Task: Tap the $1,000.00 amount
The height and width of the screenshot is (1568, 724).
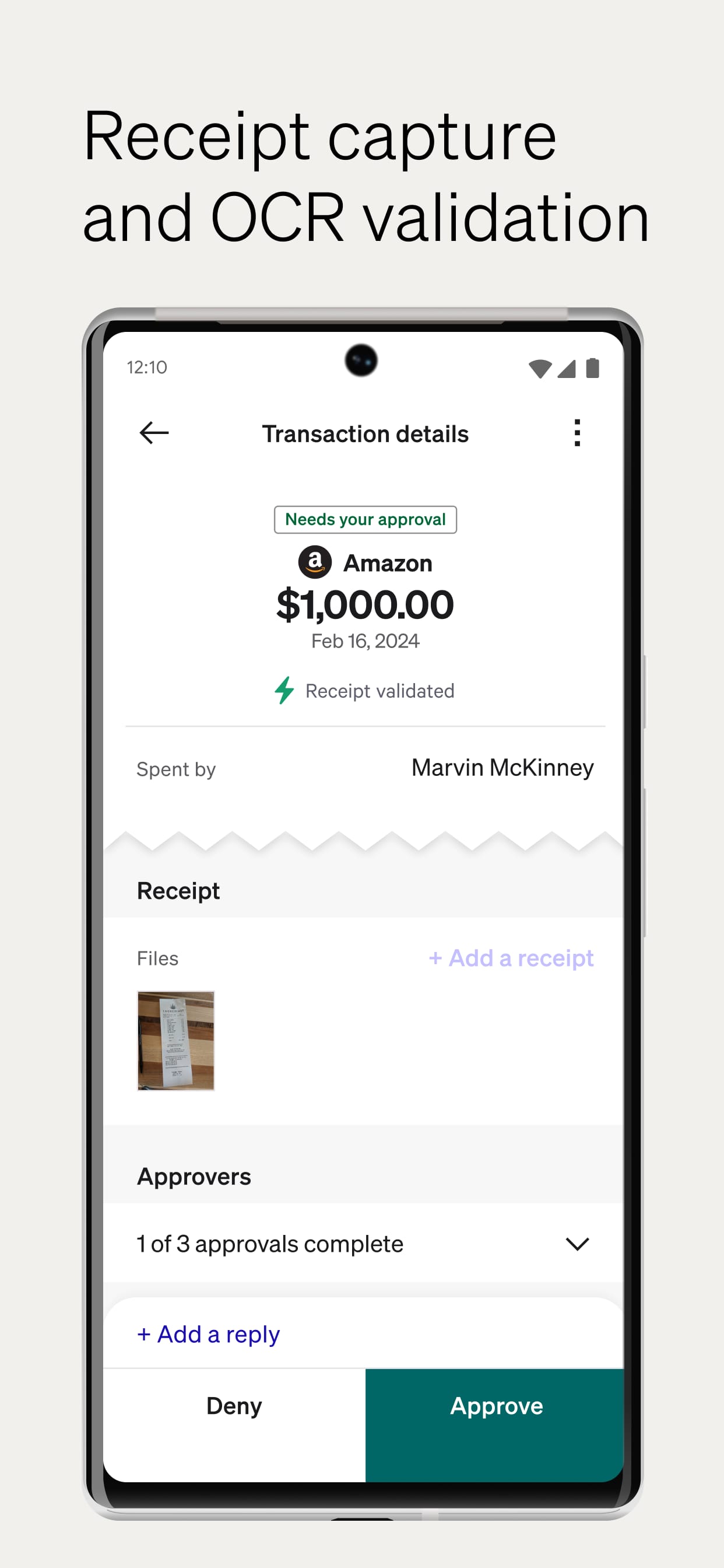Action: click(x=365, y=604)
